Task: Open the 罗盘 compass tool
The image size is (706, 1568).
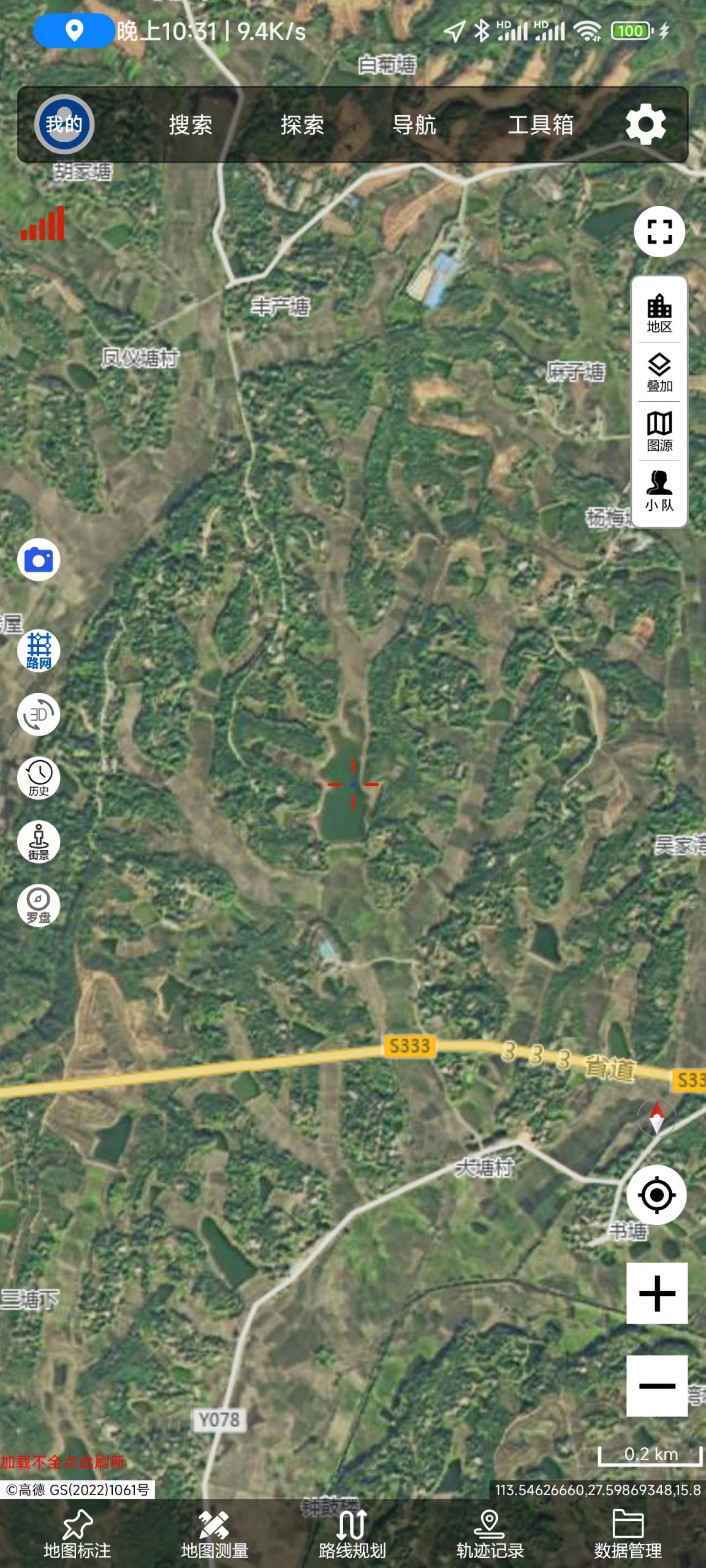Action: click(39, 905)
